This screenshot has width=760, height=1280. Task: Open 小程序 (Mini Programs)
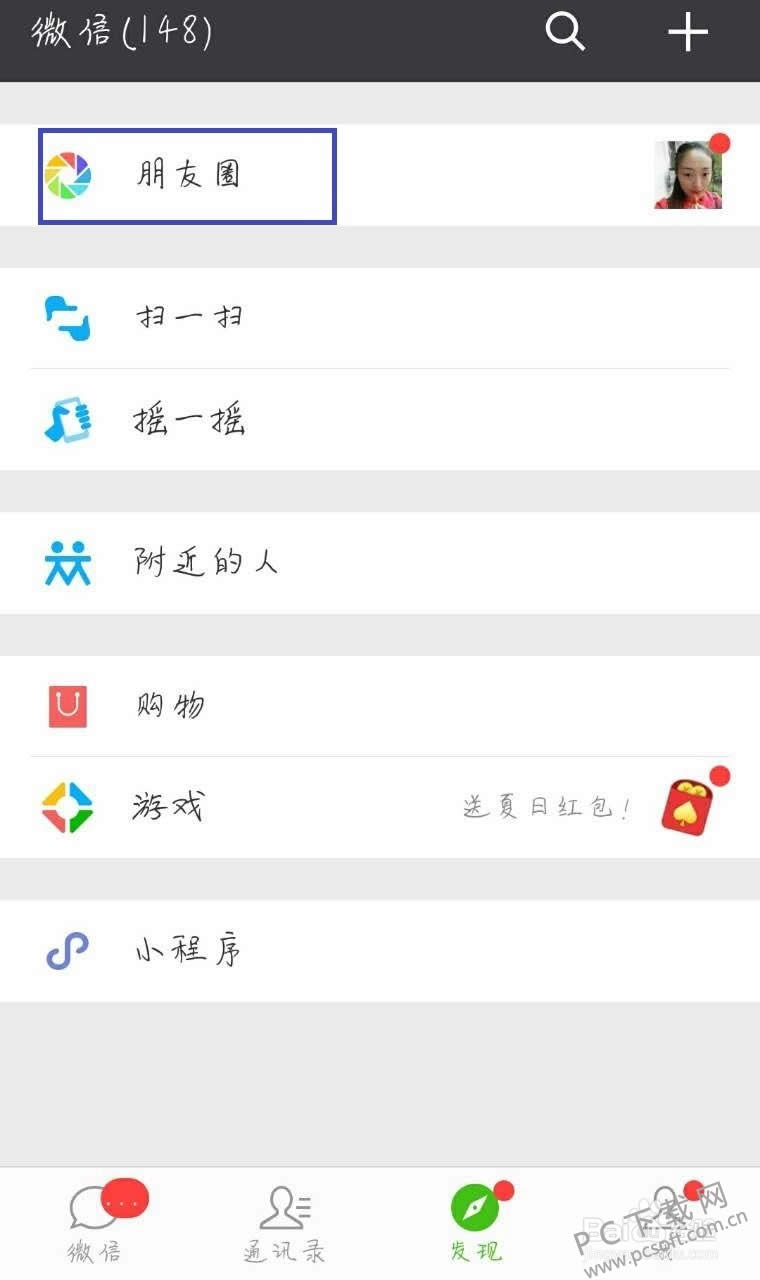pos(188,950)
